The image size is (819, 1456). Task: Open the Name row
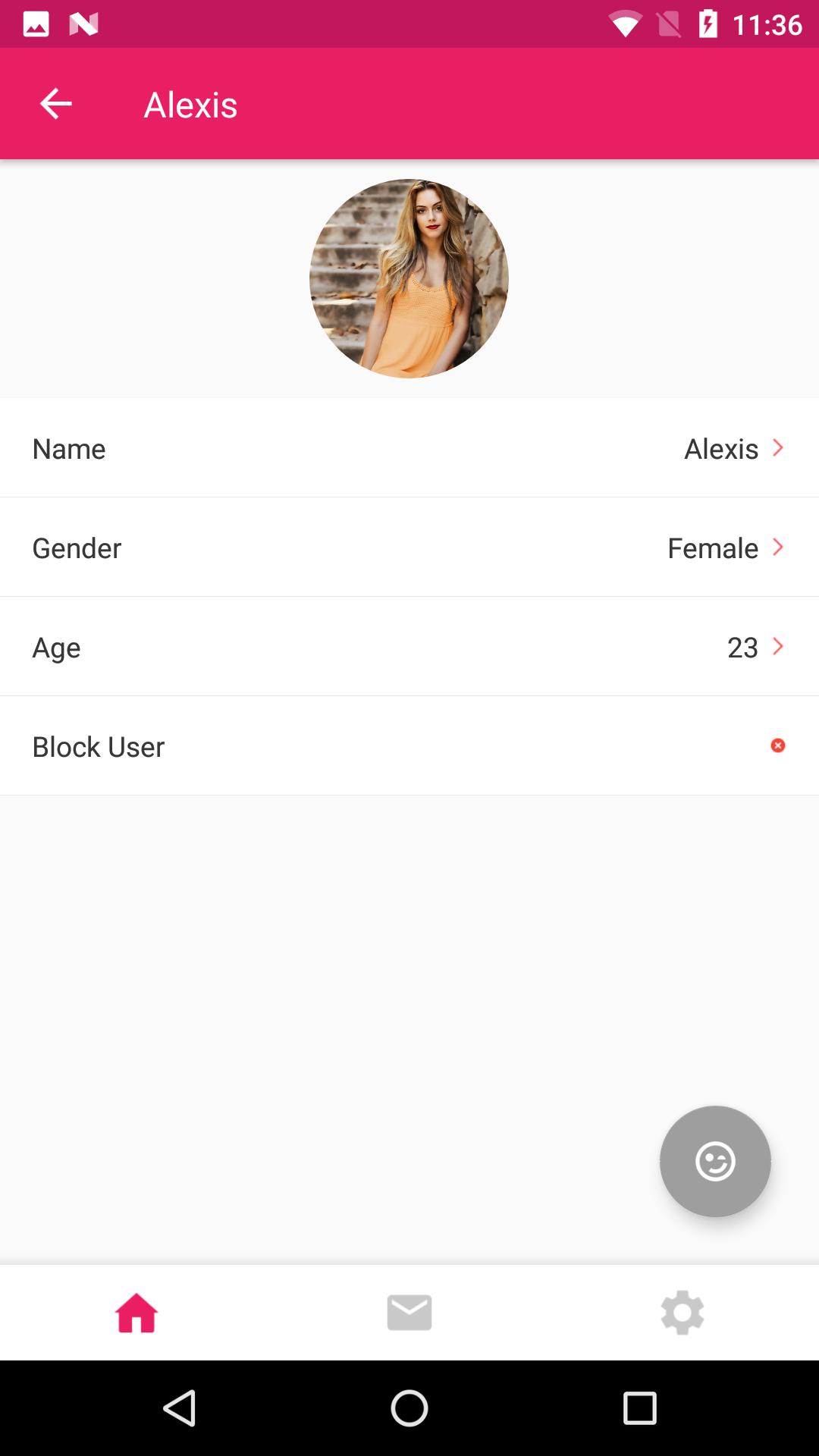point(409,448)
